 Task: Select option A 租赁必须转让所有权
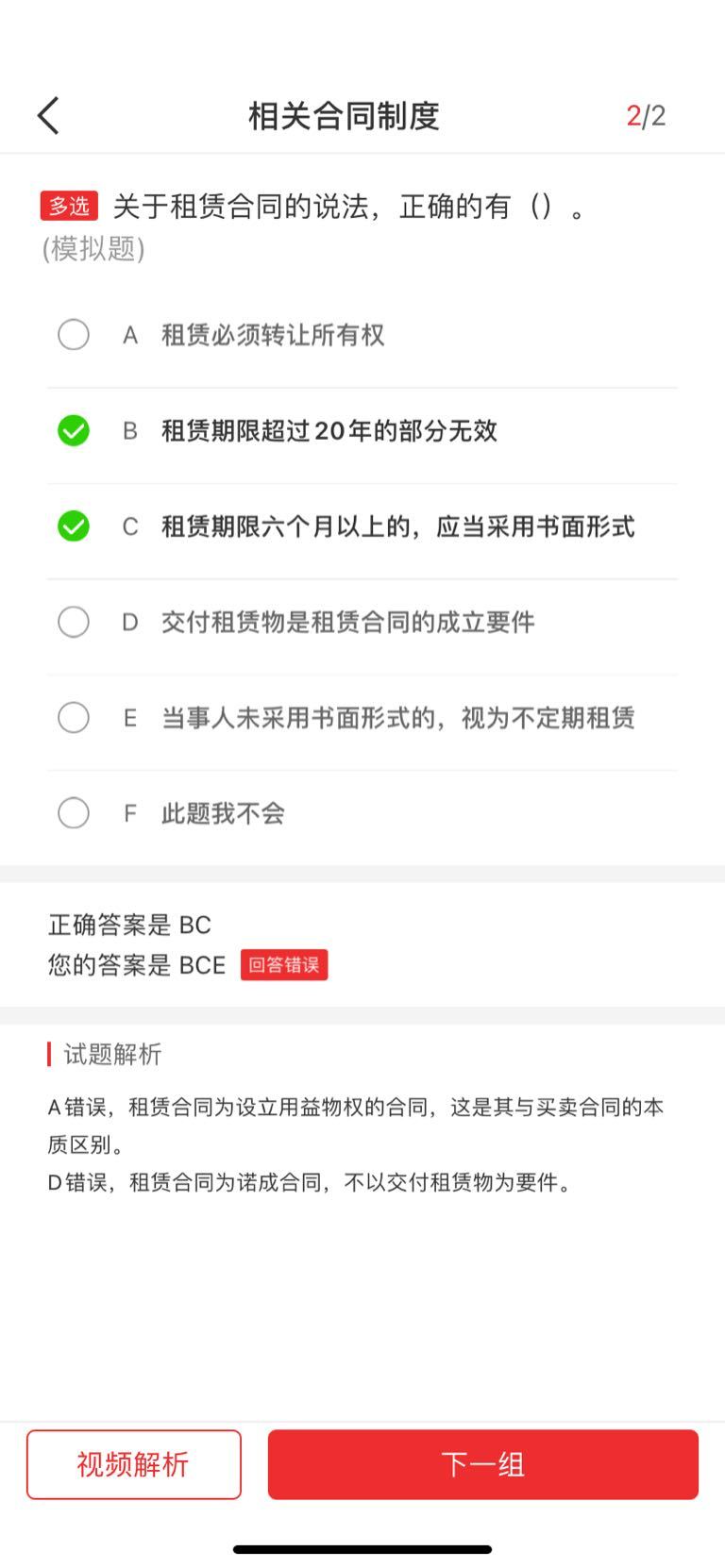pos(74,335)
